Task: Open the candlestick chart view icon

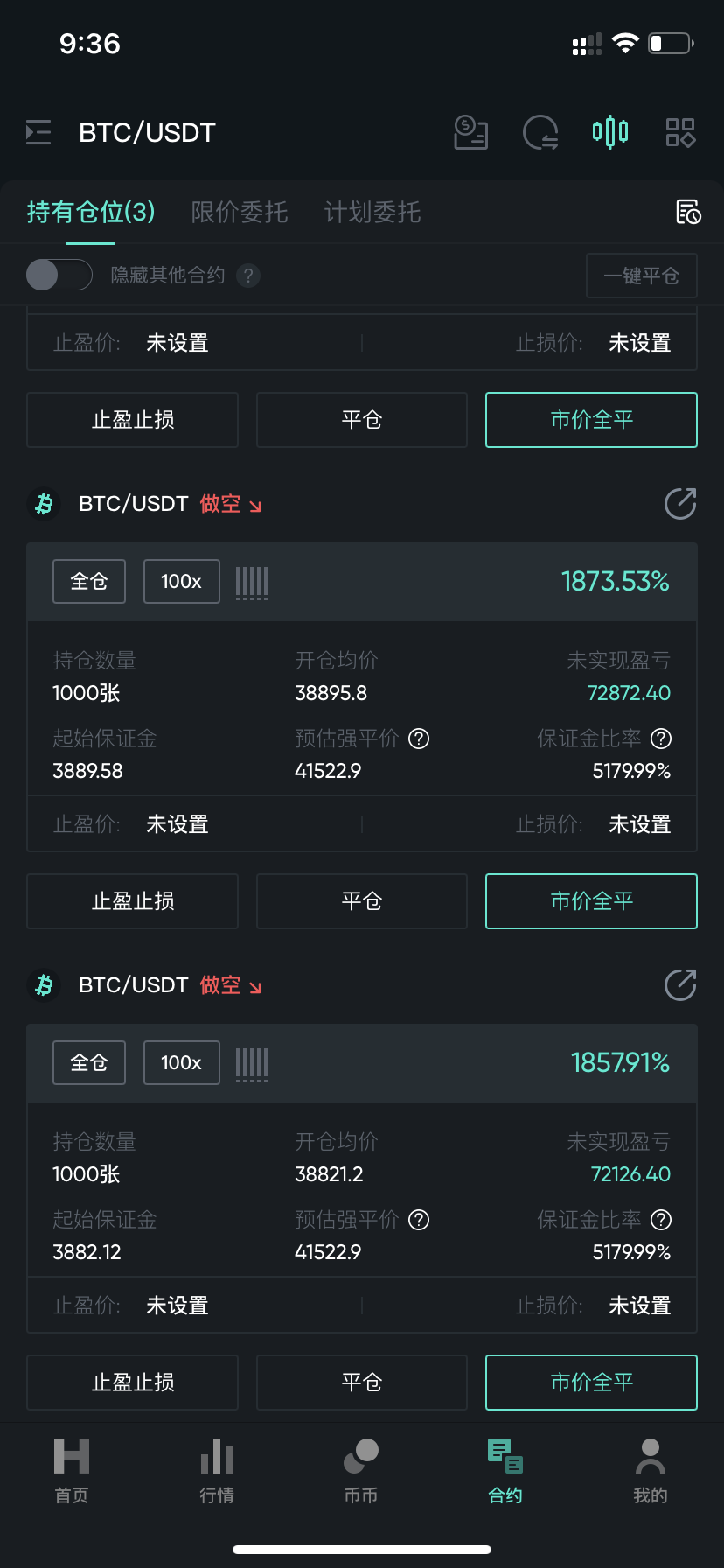Action: click(610, 132)
